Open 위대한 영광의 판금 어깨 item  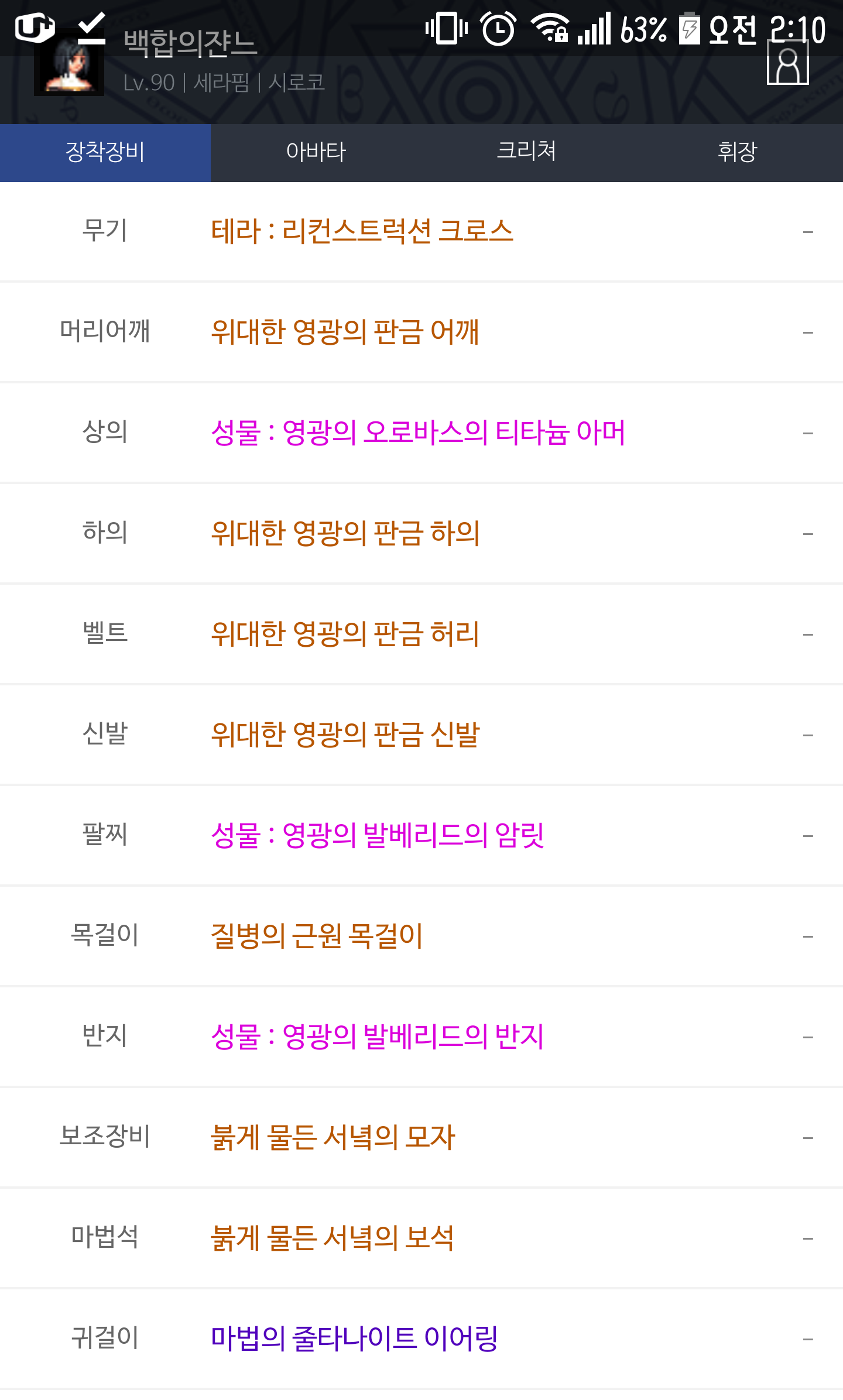(421, 332)
